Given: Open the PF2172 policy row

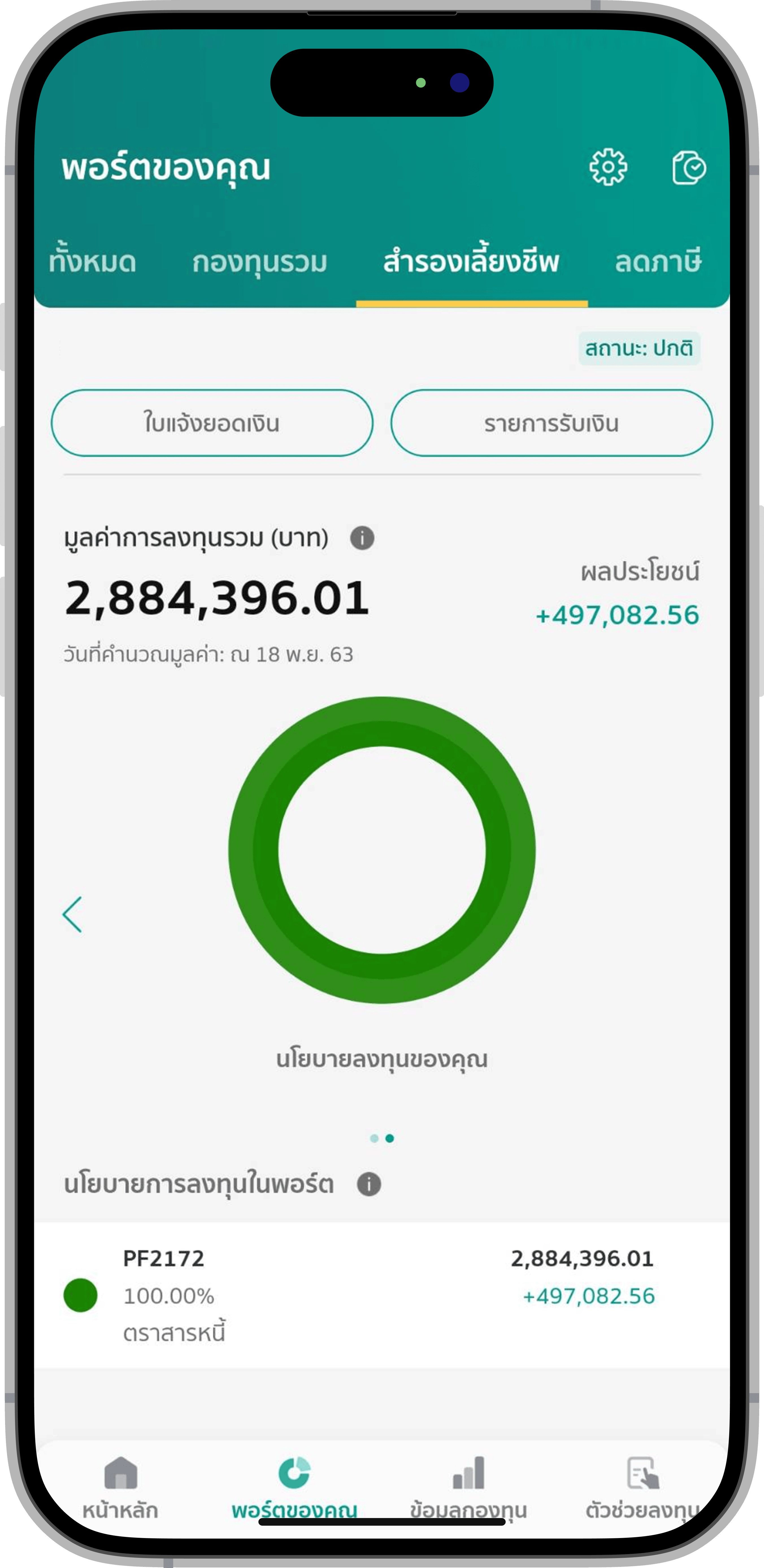Looking at the screenshot, I should click(382, 1295).
